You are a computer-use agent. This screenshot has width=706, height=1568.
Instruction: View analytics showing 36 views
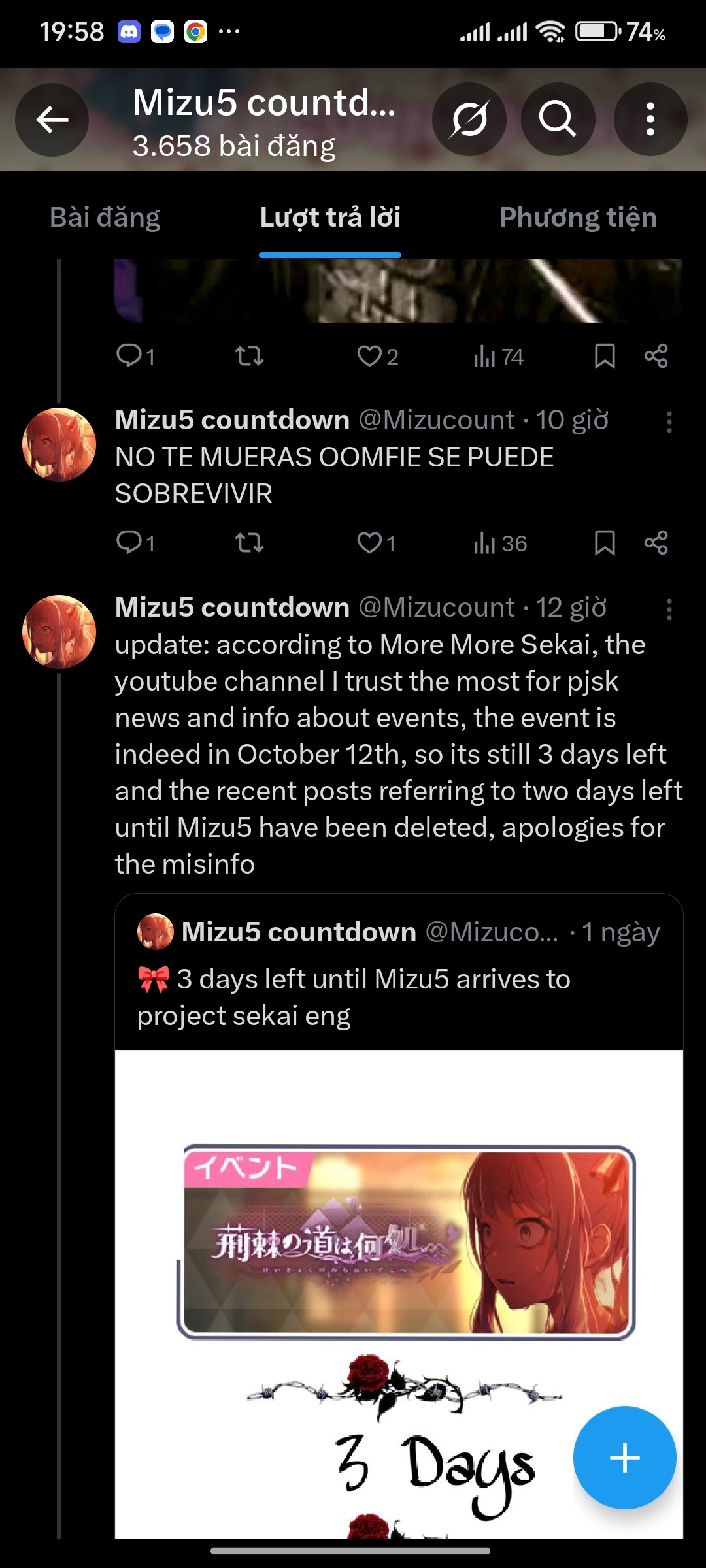point(499,543)
